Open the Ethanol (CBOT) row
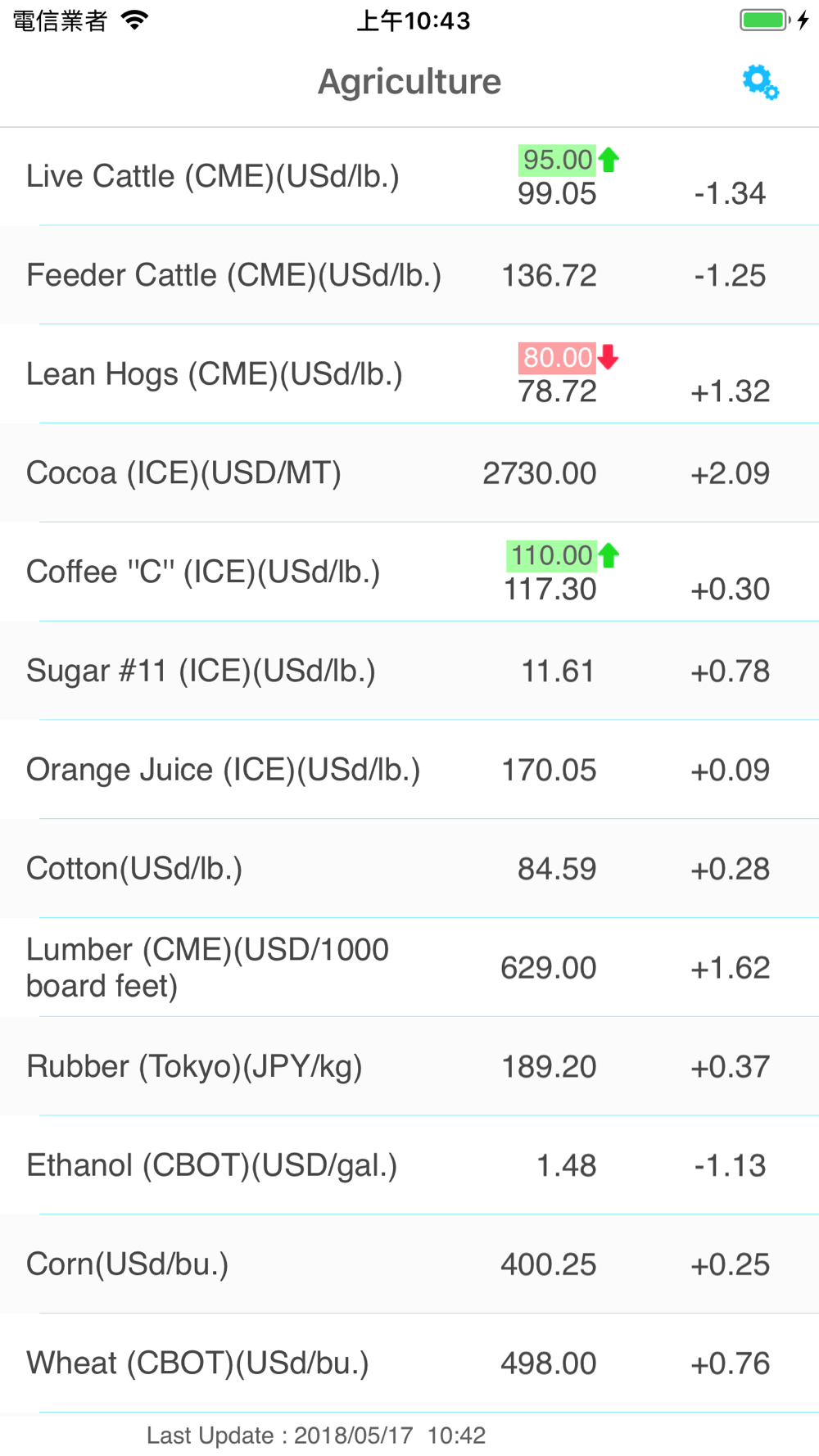This screenshot has width=819, height=1456. click(x=409, y=1165)
